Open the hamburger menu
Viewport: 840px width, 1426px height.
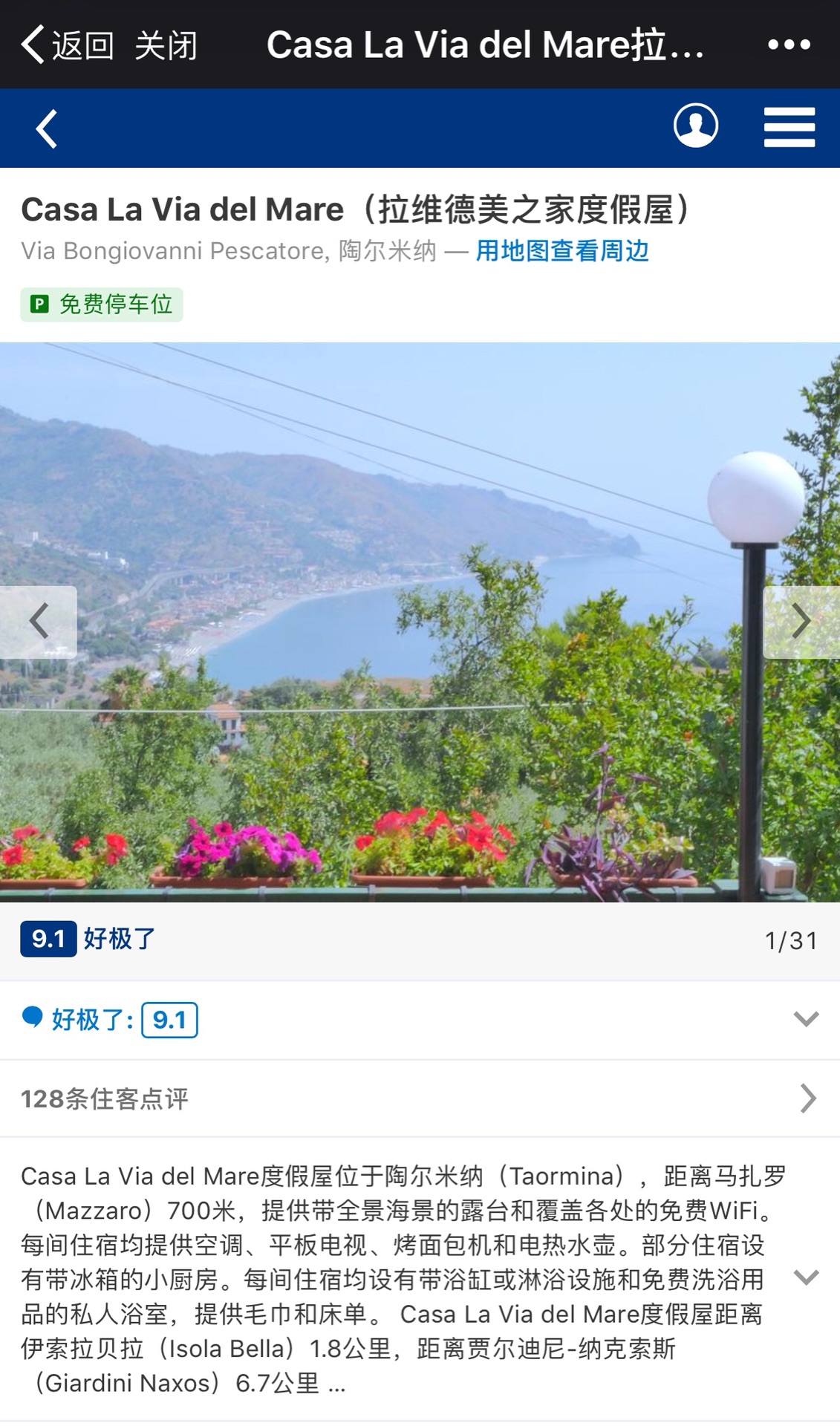click(x=789, y=127)
